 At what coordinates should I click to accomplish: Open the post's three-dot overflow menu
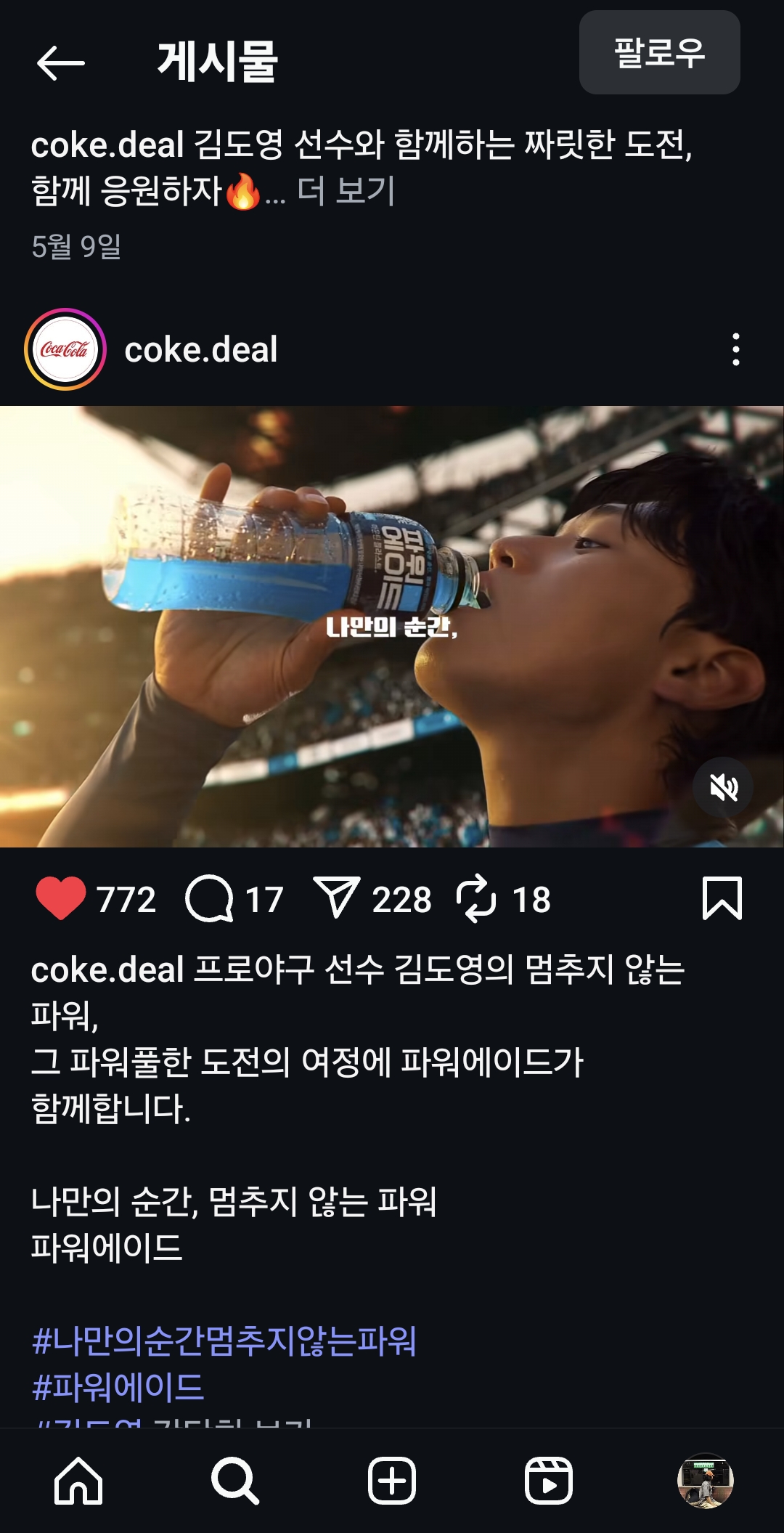pos(735,349)
